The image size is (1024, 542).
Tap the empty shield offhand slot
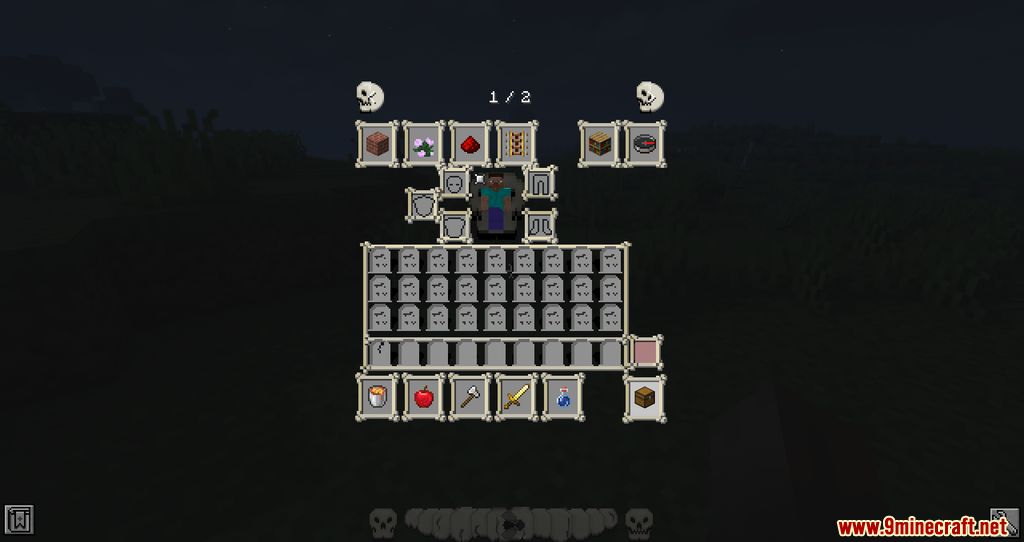tap(423, 204)
